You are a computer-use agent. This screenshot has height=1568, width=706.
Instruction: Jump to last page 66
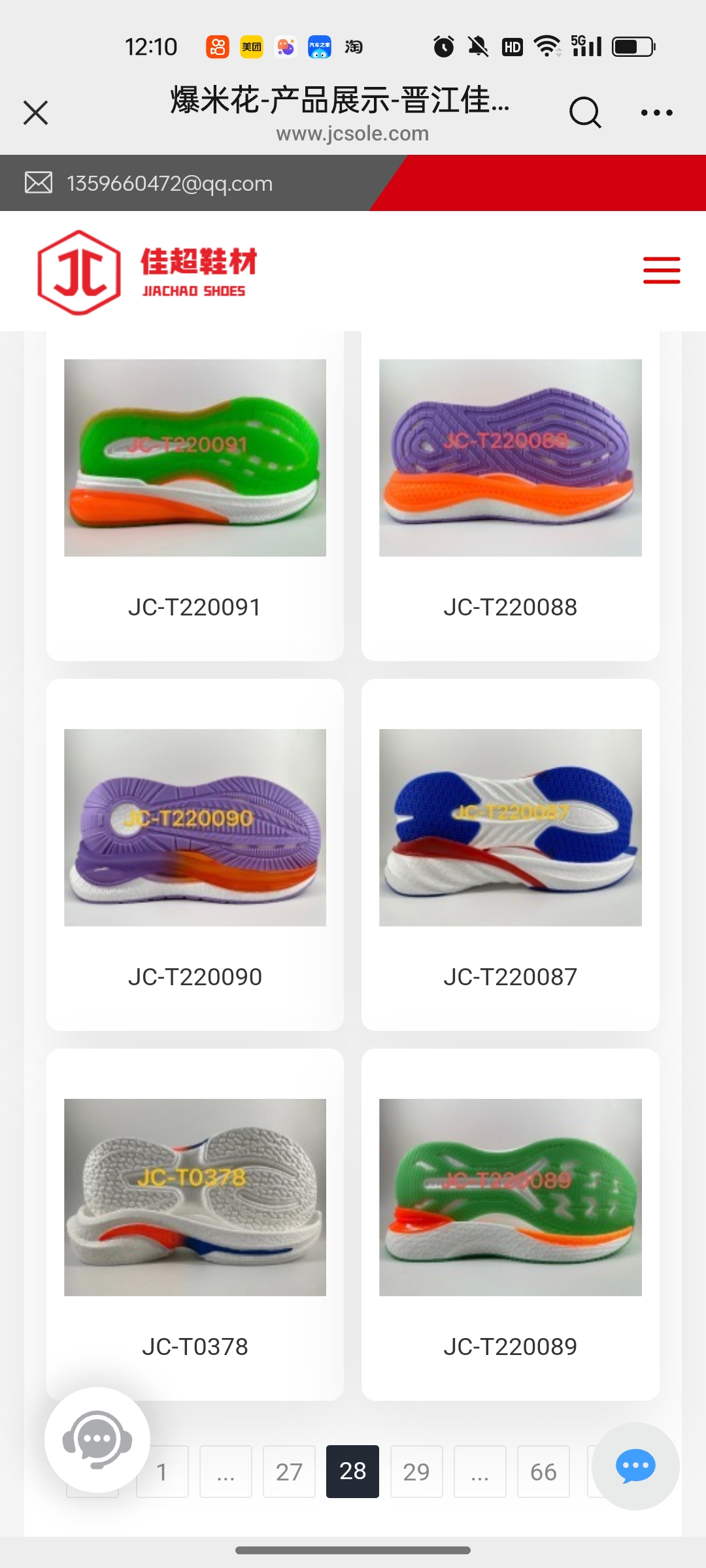click(543, 1471)
